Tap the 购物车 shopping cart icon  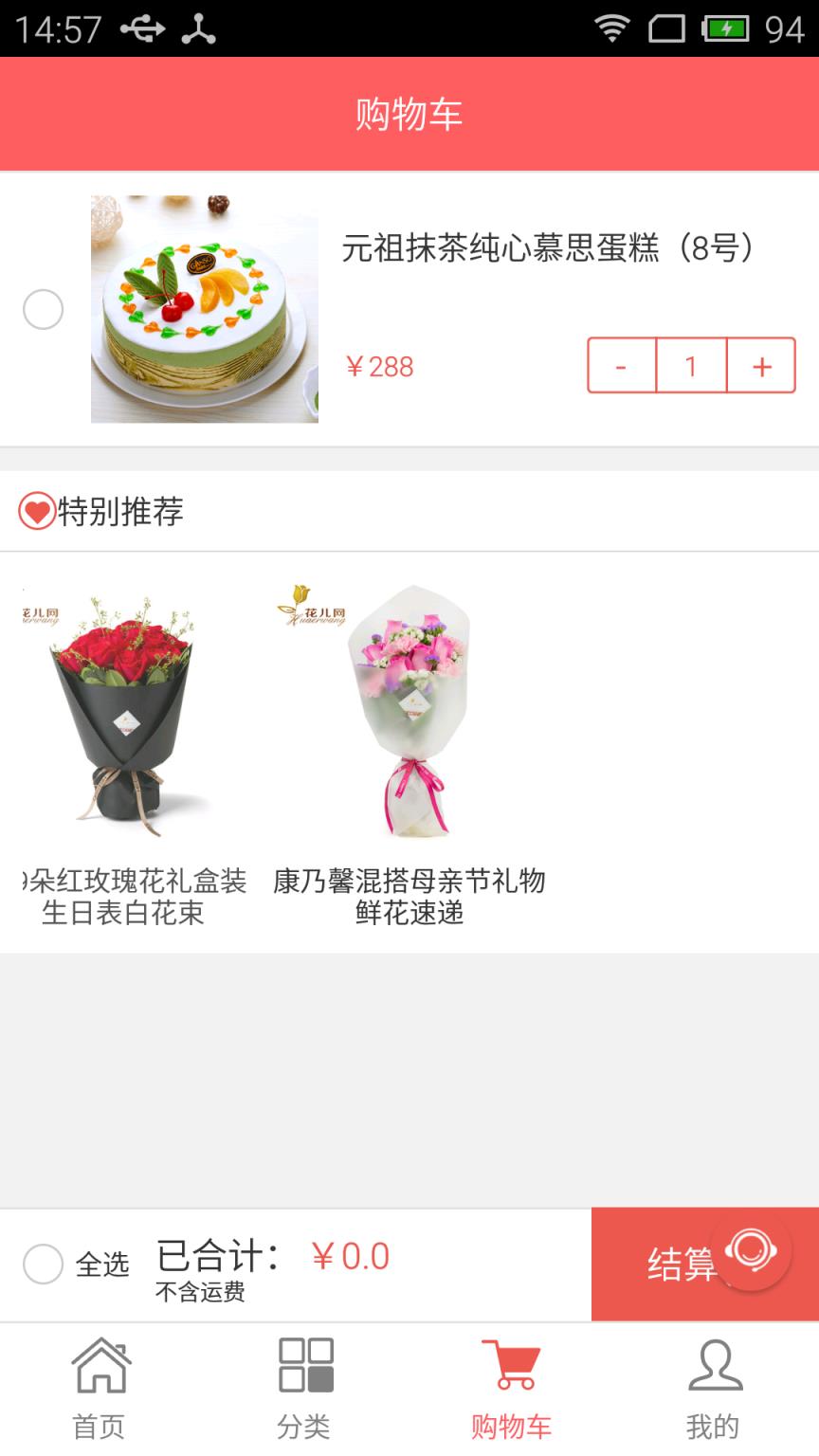tap(511, 1362)
